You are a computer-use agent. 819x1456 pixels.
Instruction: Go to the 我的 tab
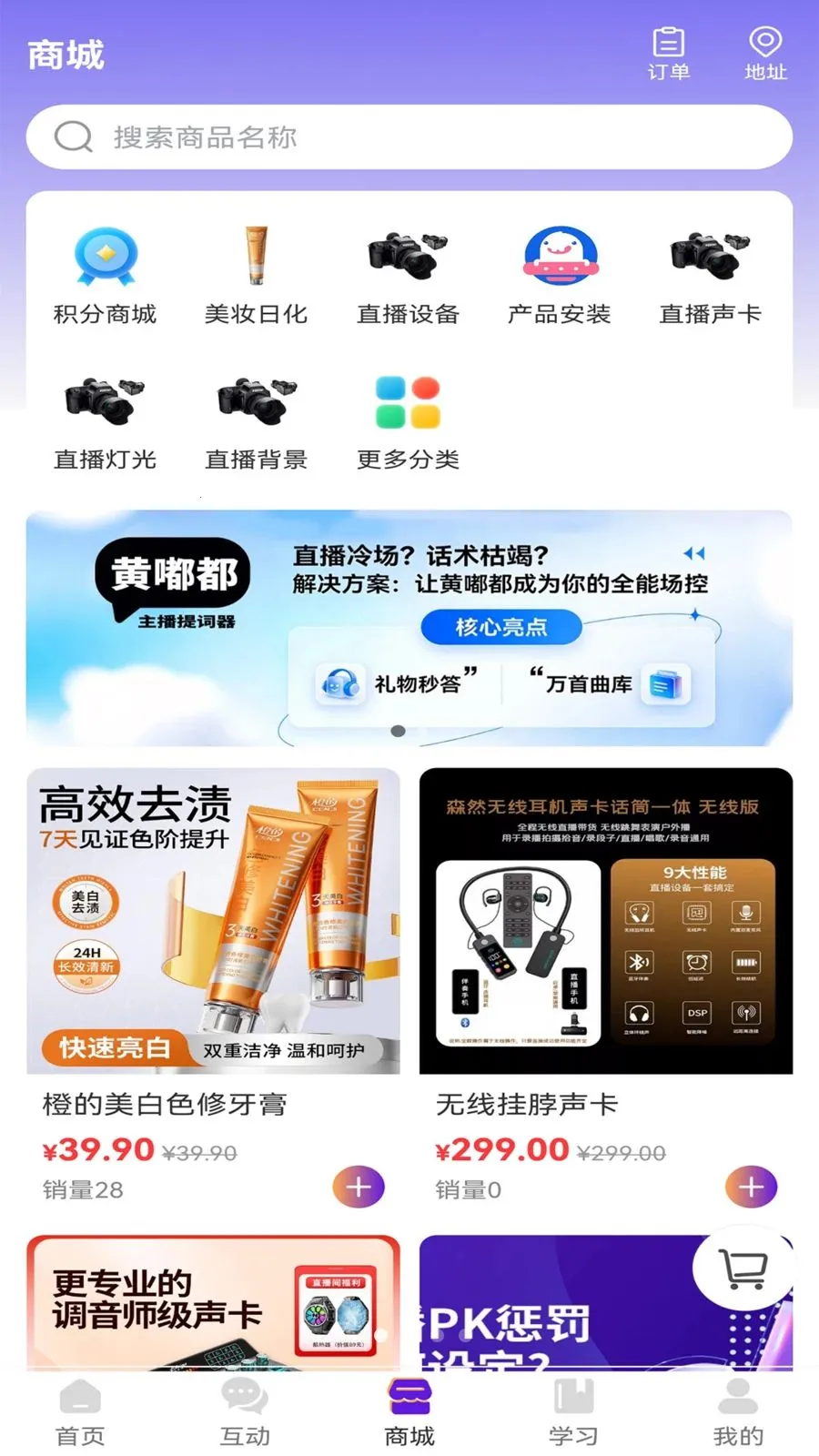click(x=738, y=1412)
